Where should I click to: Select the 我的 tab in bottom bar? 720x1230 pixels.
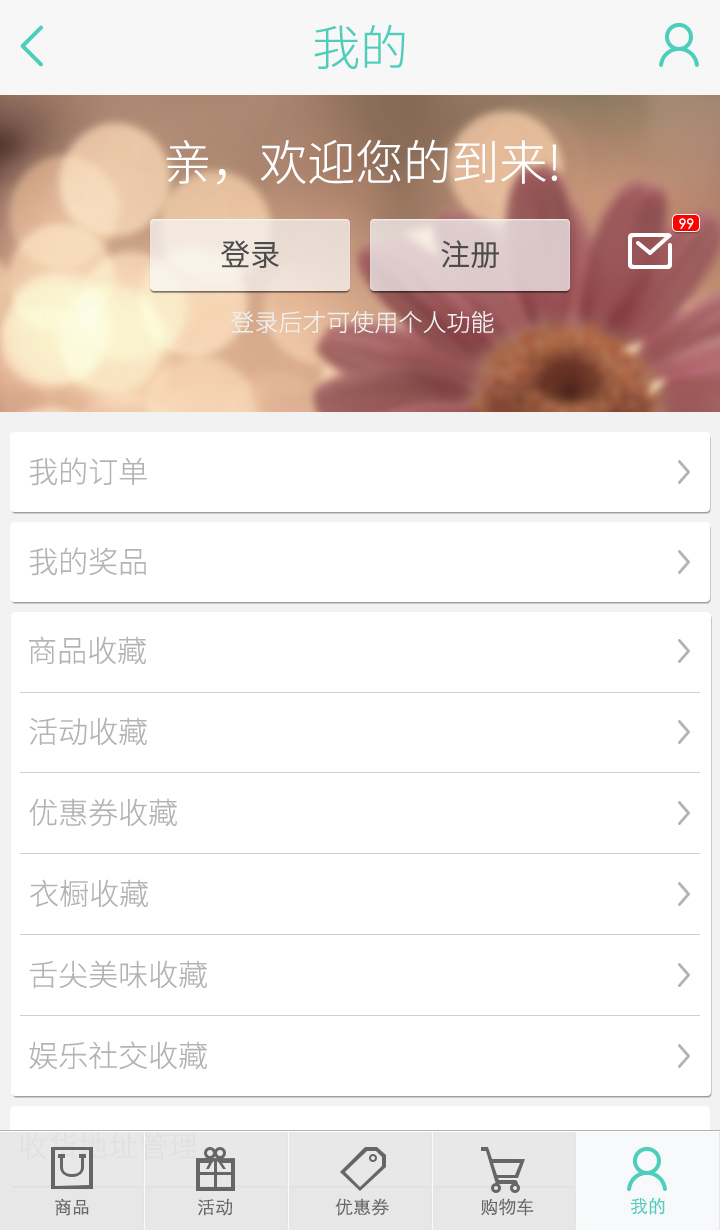coord(648,1182)
